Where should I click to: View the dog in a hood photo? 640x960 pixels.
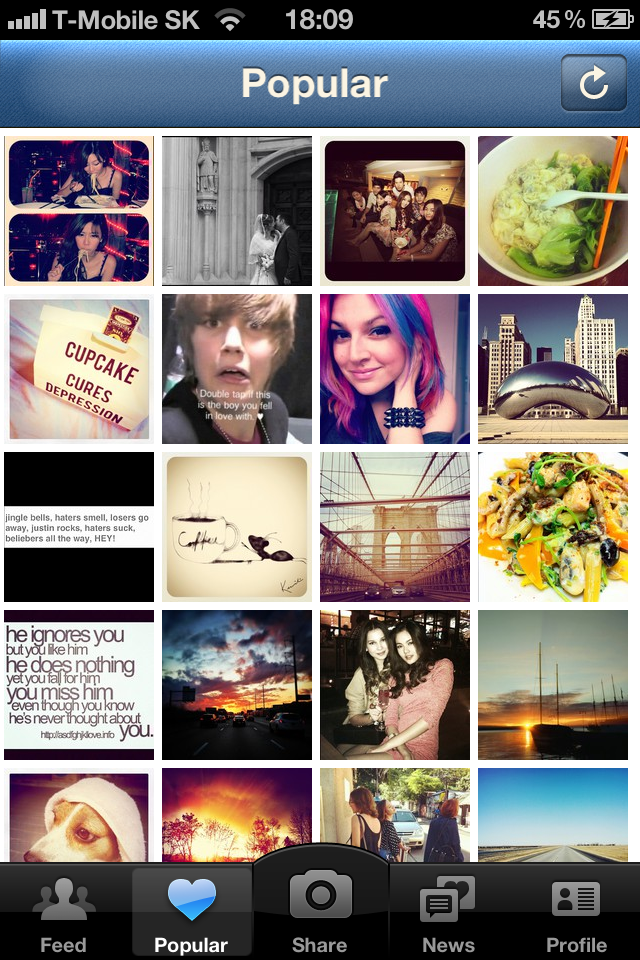[x=79, y=815]
